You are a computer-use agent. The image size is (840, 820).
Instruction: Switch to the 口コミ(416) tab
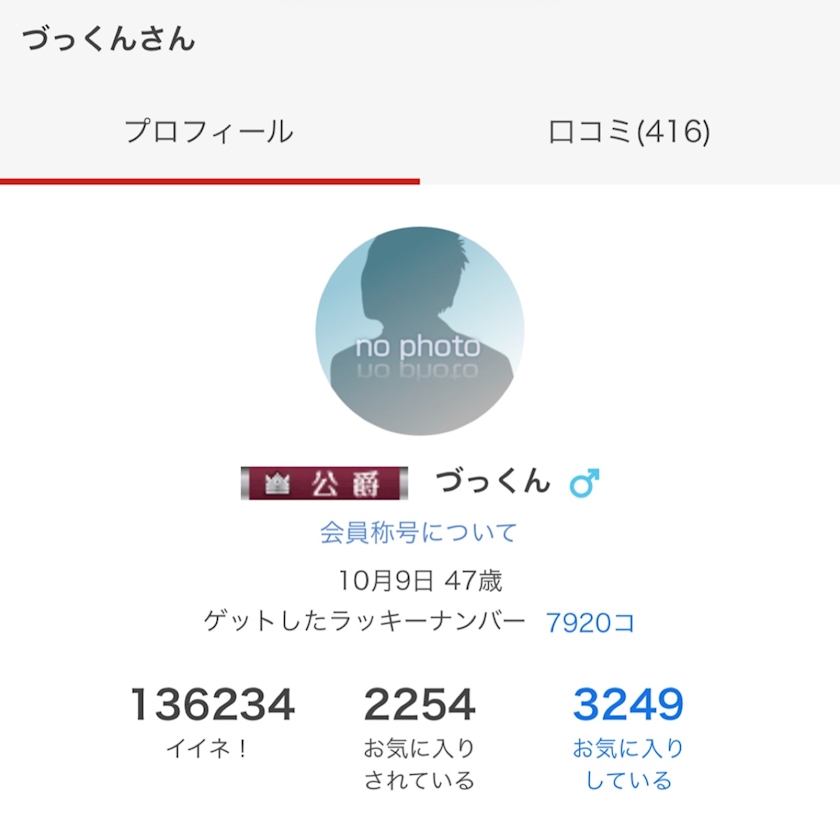(x=629, y=132)
